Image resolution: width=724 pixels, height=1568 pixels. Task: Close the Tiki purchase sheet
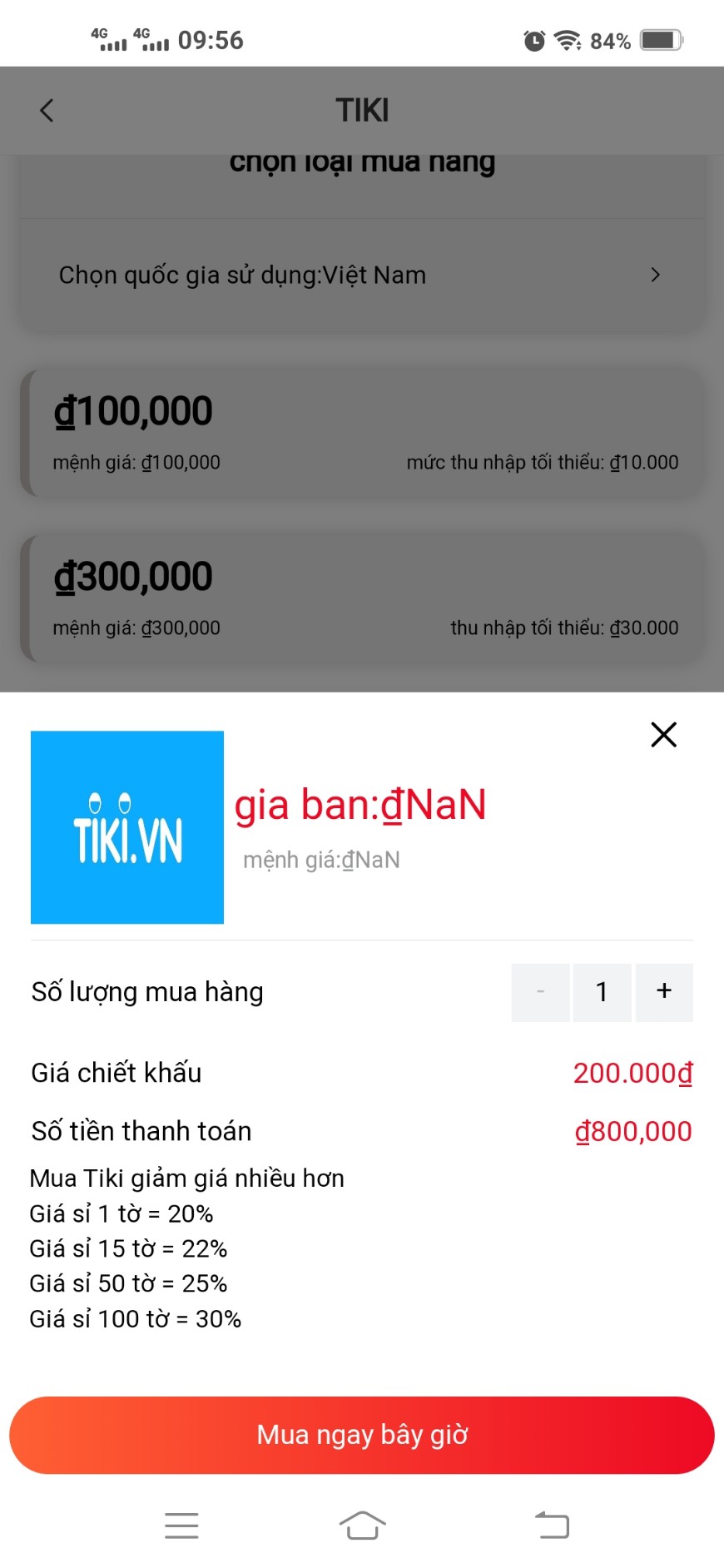(663, 735)
